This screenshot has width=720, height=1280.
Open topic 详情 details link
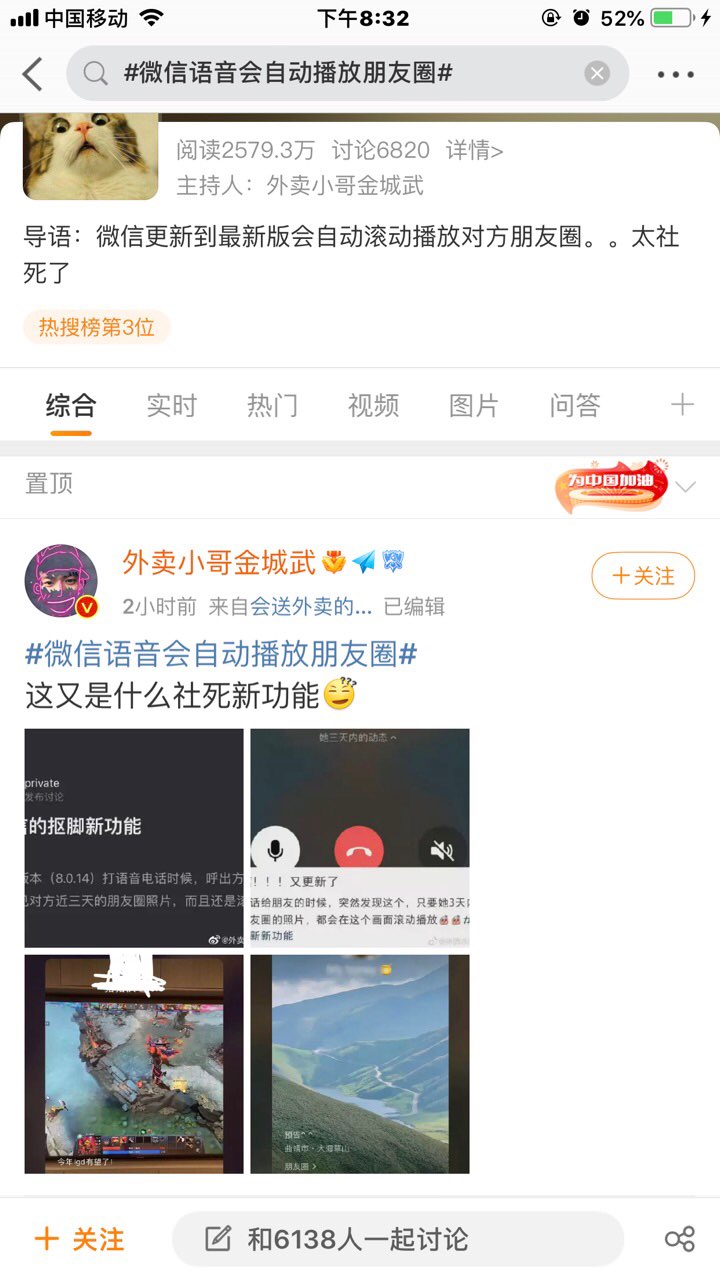coord(475,151)
